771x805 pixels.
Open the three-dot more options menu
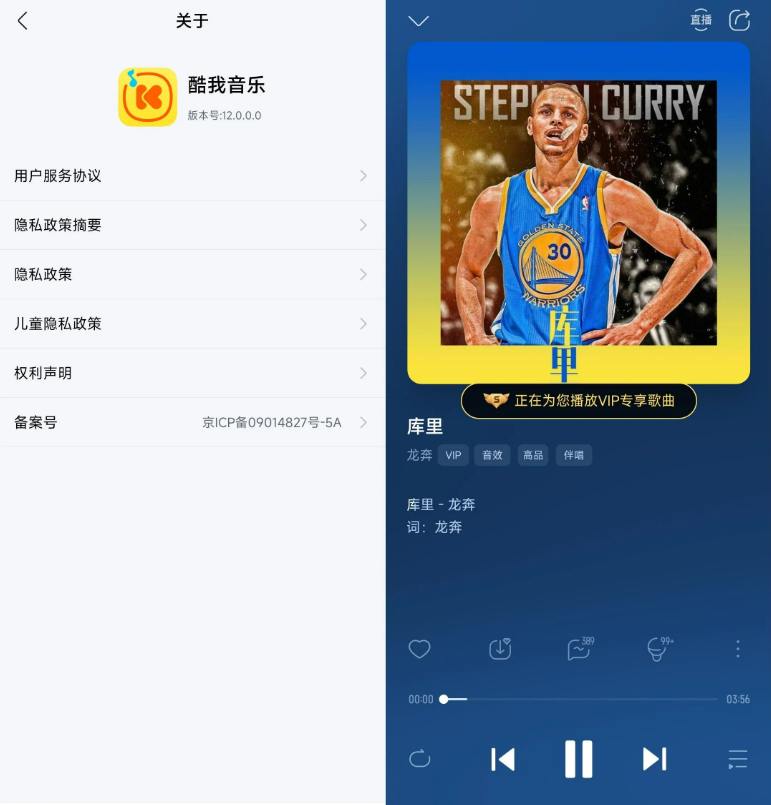(737, 649)
